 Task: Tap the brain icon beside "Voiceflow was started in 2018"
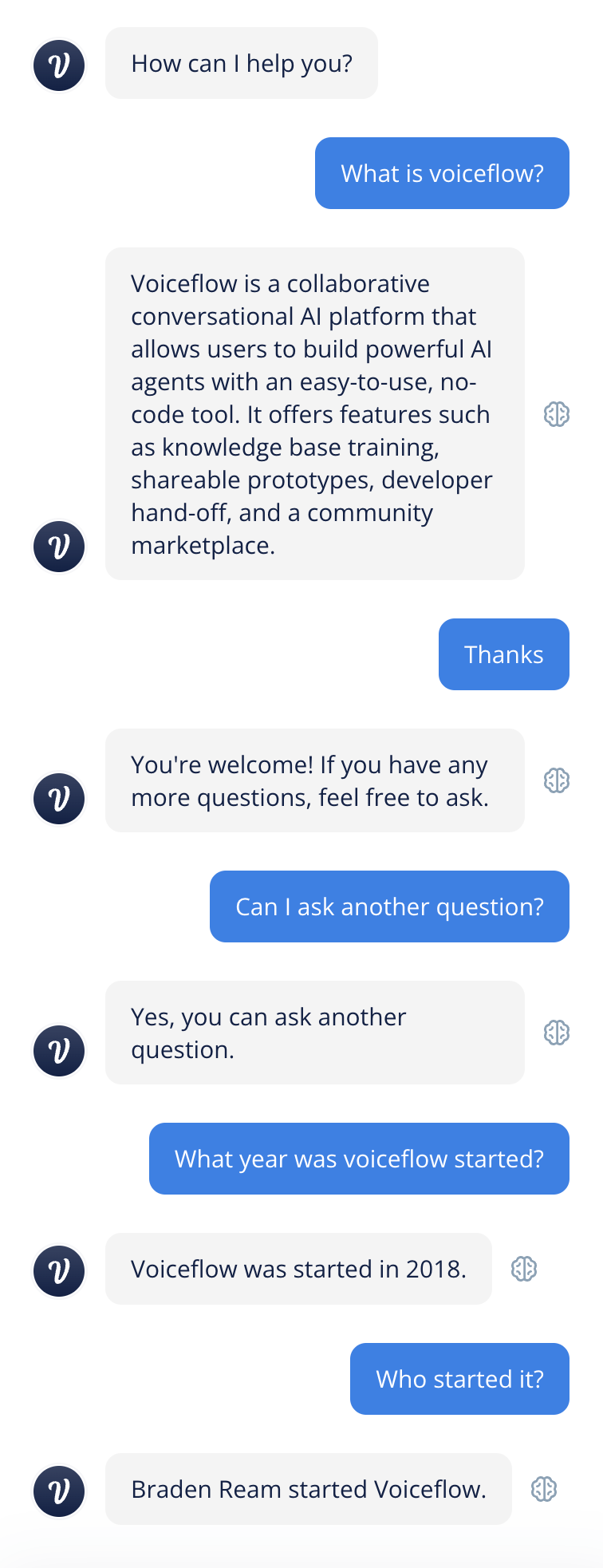(523, 1268)
